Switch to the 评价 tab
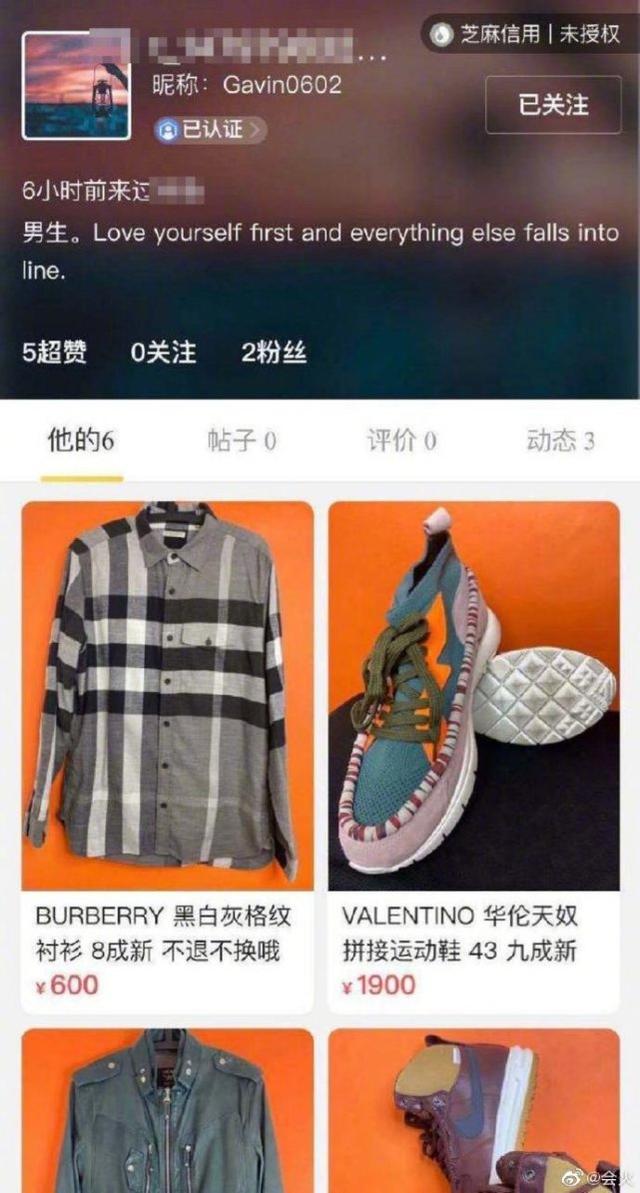This screenshot has width=640, height=1193. point(401,441)
